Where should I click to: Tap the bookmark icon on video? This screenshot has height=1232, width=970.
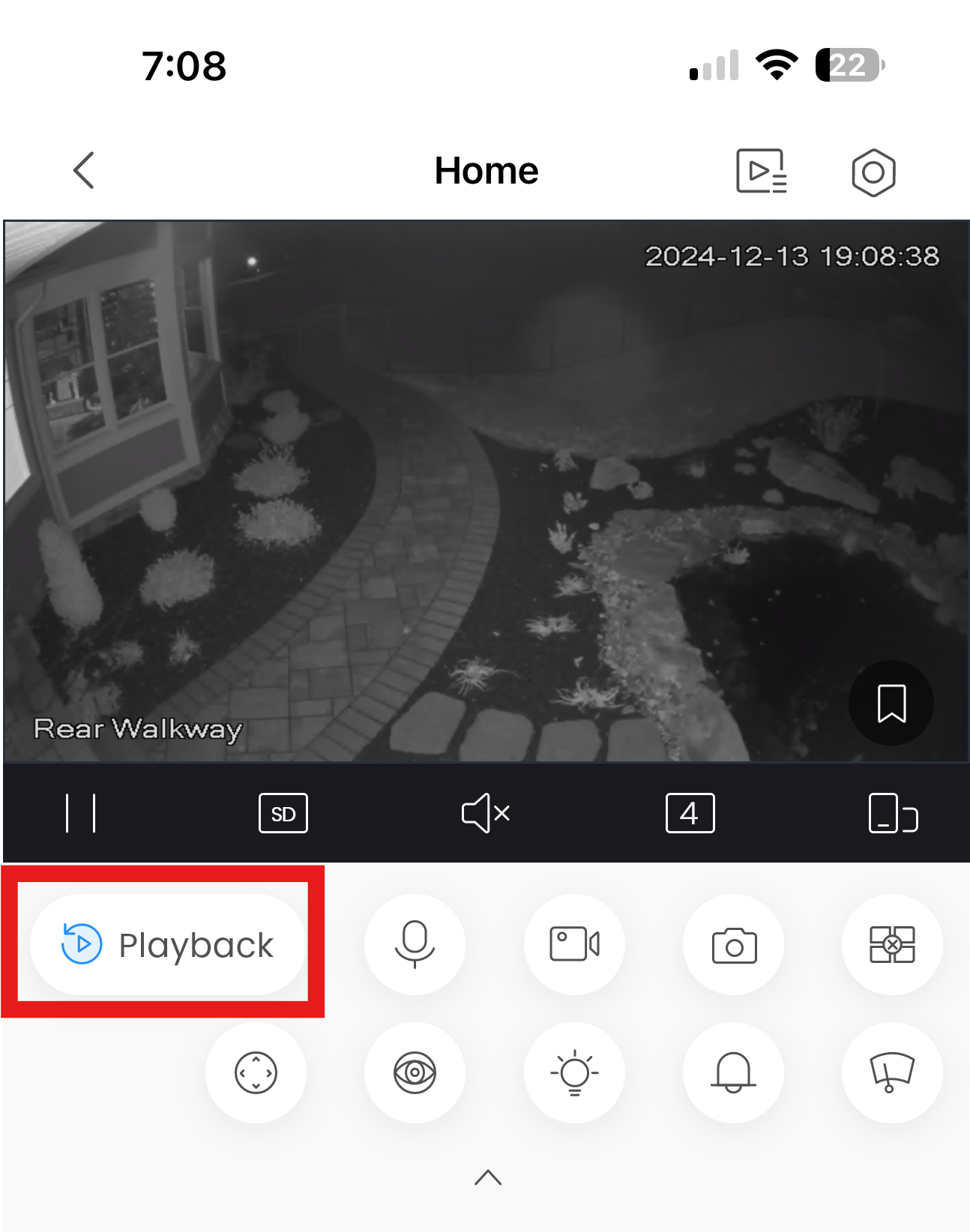[891, 703]
